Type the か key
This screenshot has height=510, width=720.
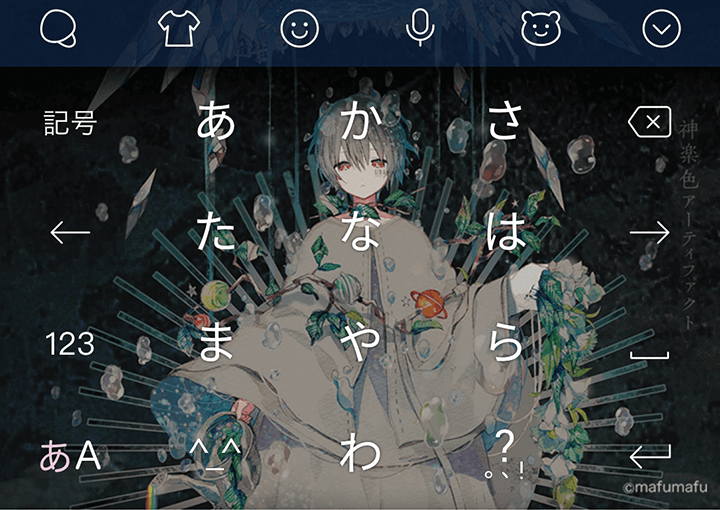[x=360, y=121]
